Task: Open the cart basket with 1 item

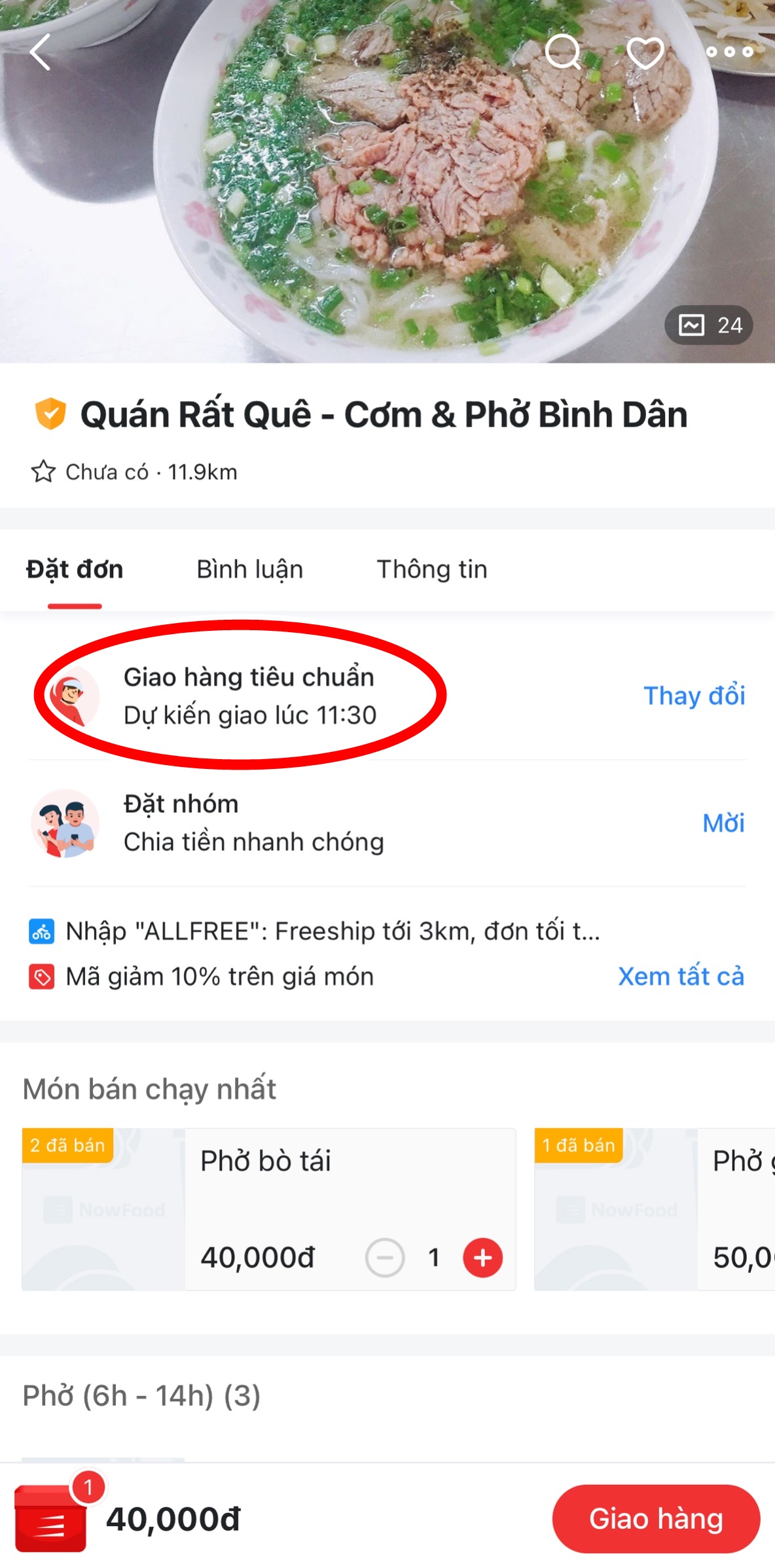Action: 51,1518
